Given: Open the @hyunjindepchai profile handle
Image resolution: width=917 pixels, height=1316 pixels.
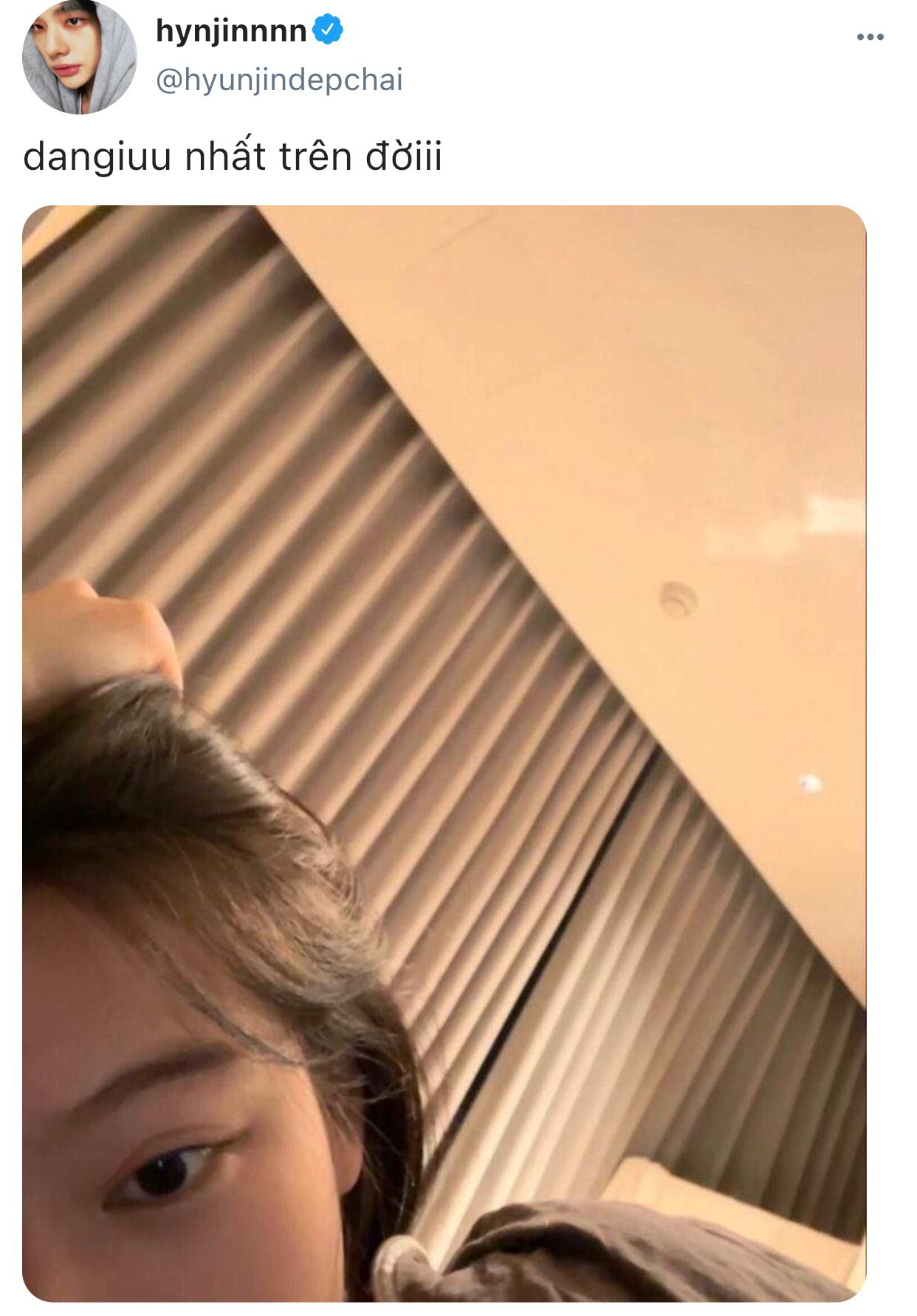Looking at the screenshot, I should point(279,80).
